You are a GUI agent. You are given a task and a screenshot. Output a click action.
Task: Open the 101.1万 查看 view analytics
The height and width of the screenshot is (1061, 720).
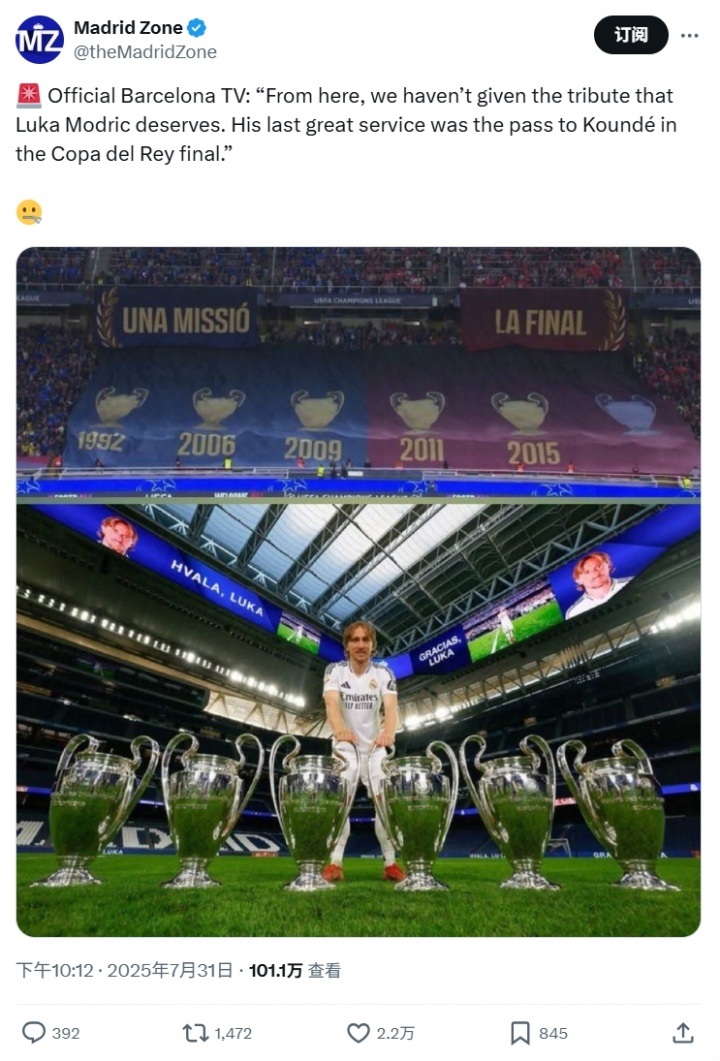coord(295,970)
